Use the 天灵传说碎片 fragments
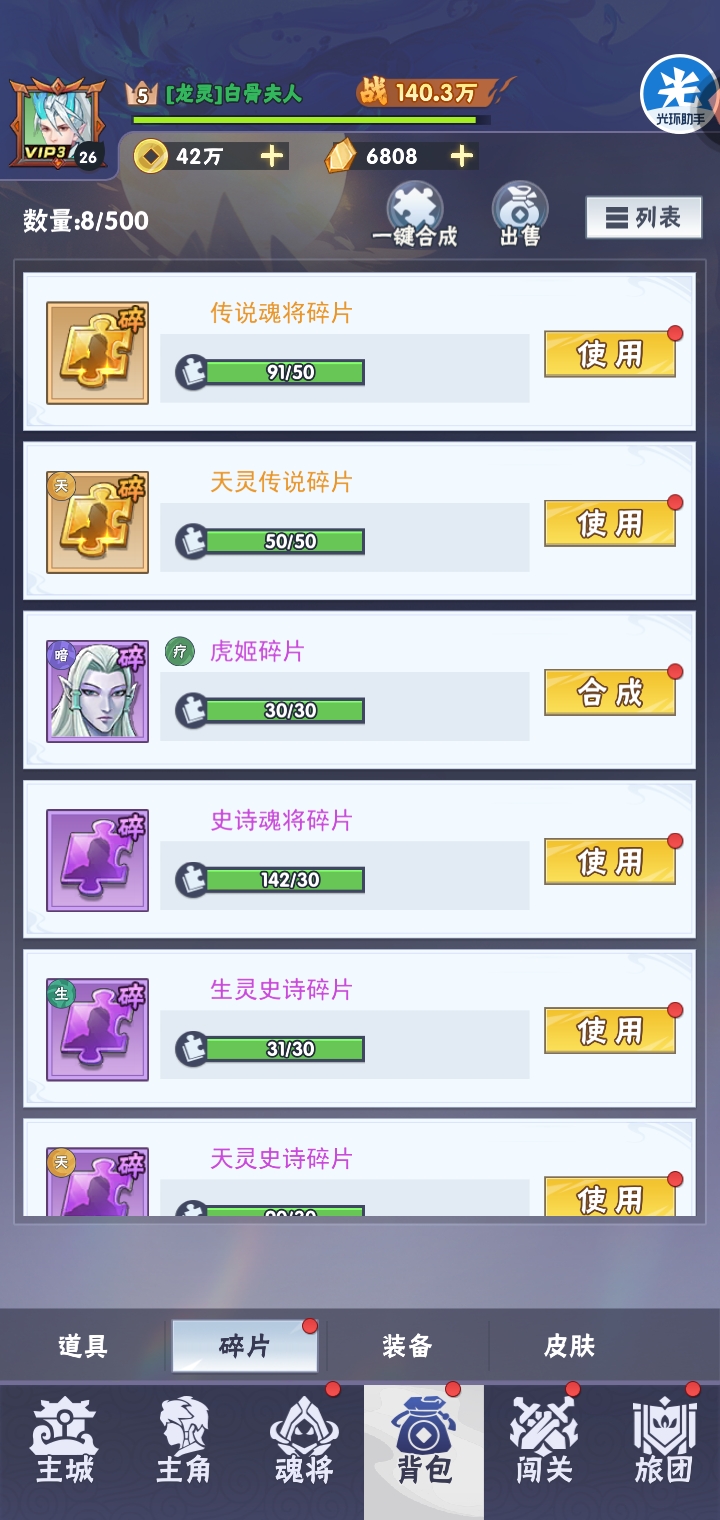Image resolution: width=720 pixels, height=1520 pixels. [609, 523]
